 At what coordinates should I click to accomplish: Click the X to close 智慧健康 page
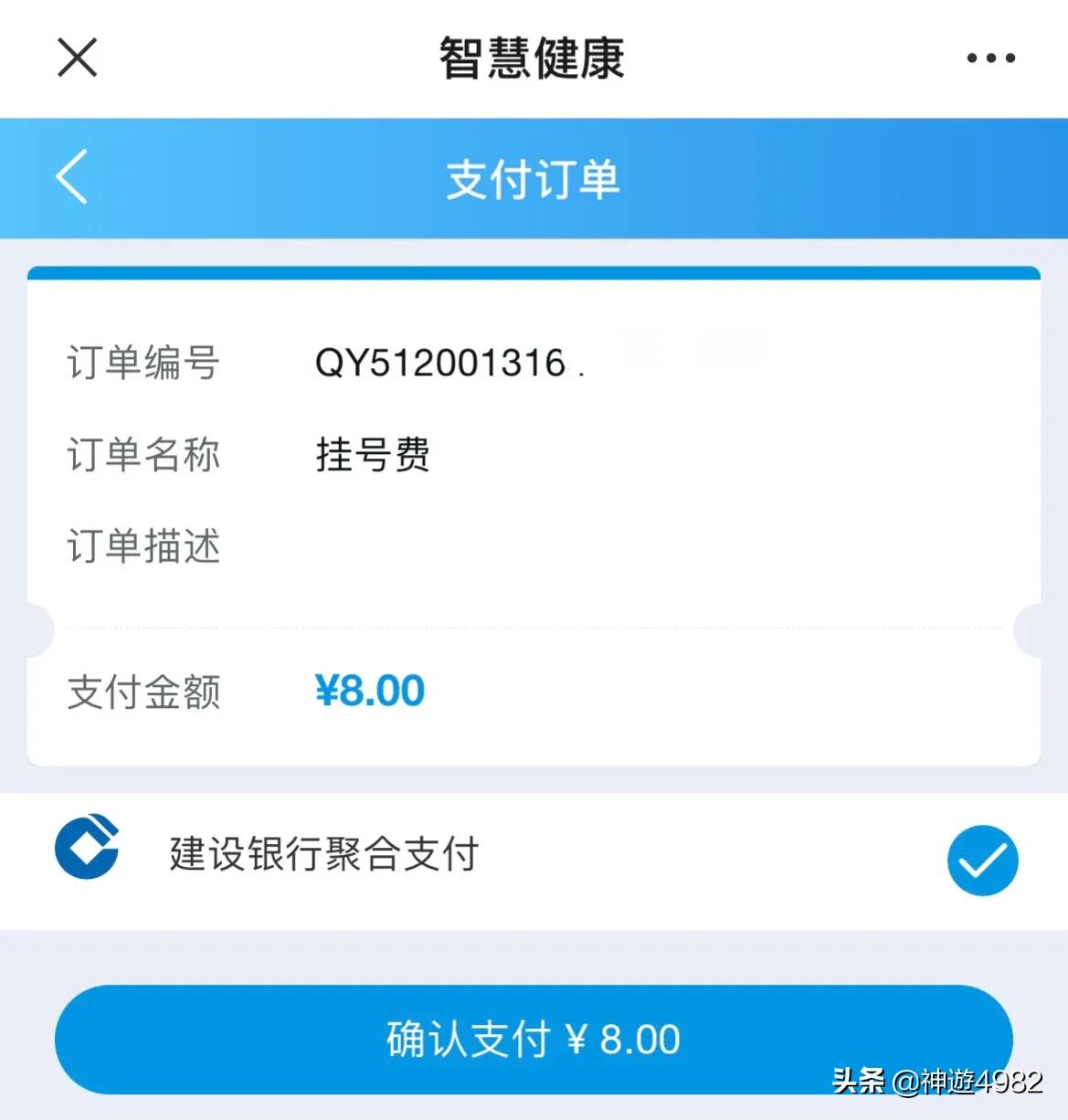(76, 58)
